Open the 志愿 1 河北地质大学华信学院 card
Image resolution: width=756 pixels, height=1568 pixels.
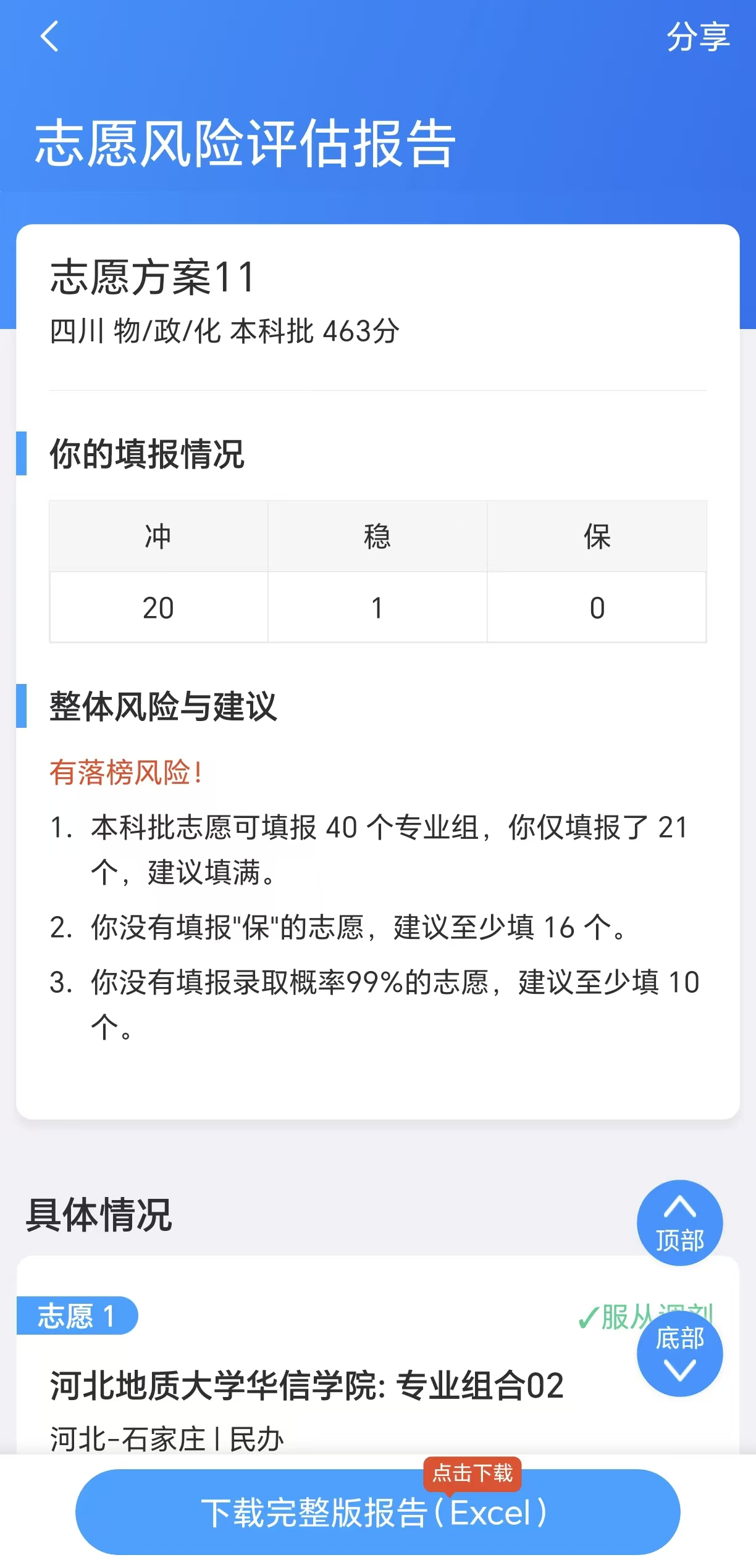(x=306, y=1385)
